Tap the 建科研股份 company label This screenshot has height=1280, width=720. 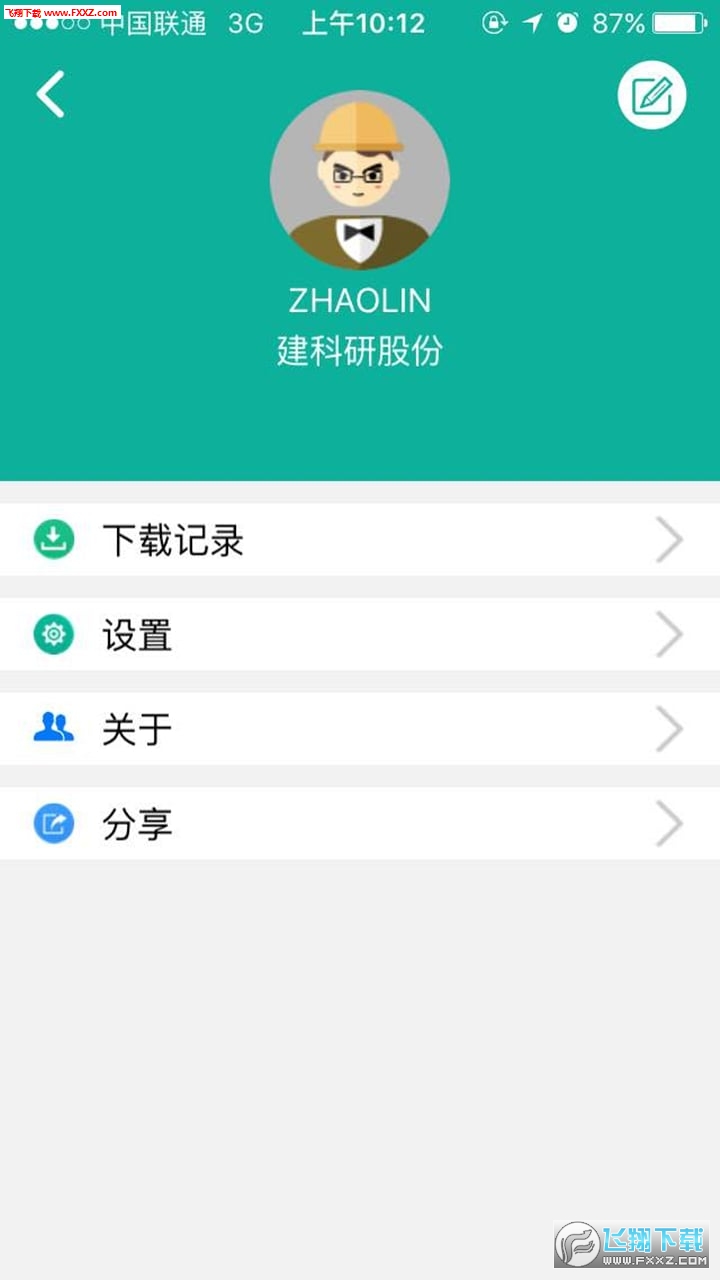(359, 352)
